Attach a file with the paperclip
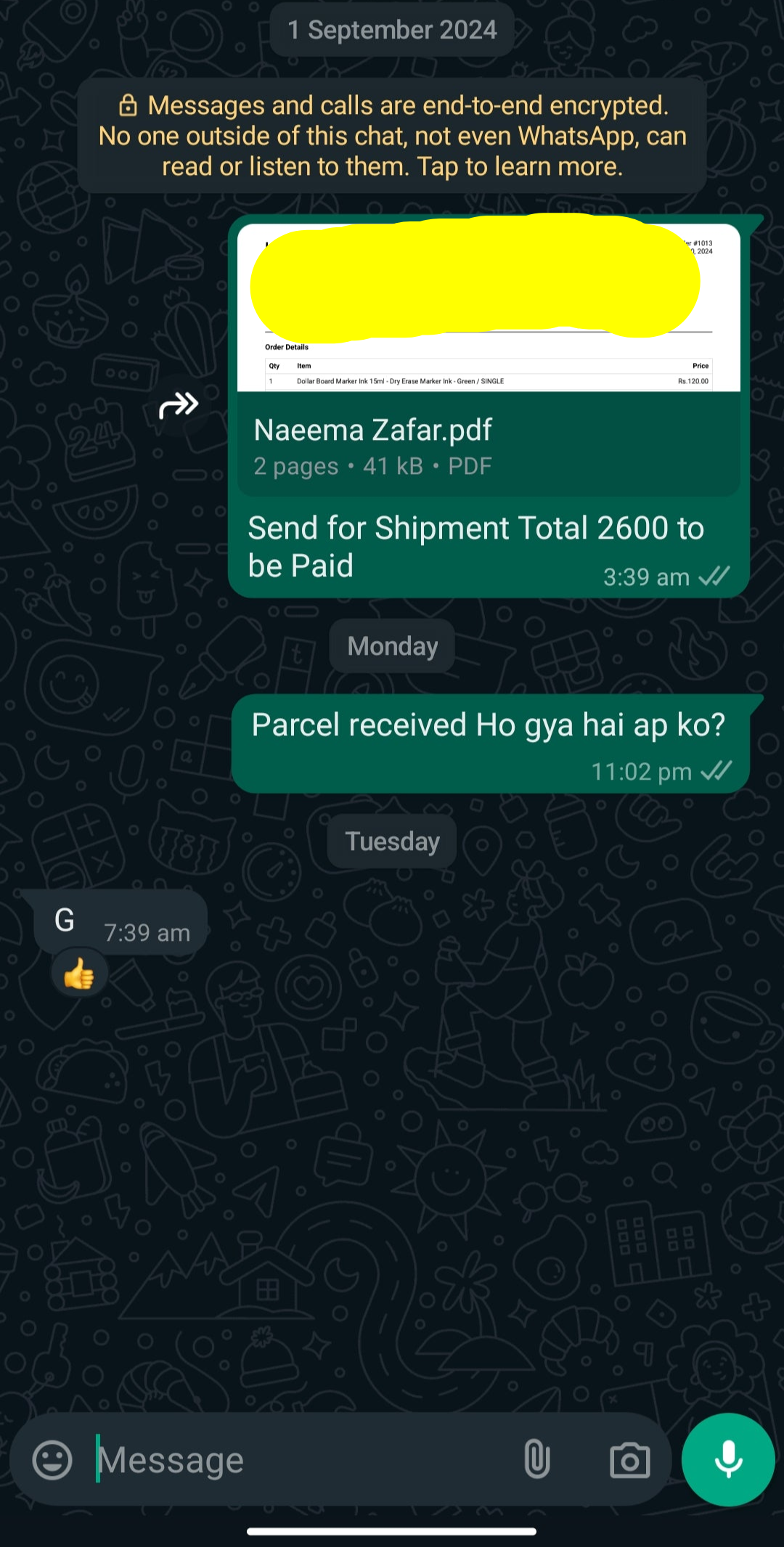This screenshot has height=1547, width=784. pos(536,1460)
